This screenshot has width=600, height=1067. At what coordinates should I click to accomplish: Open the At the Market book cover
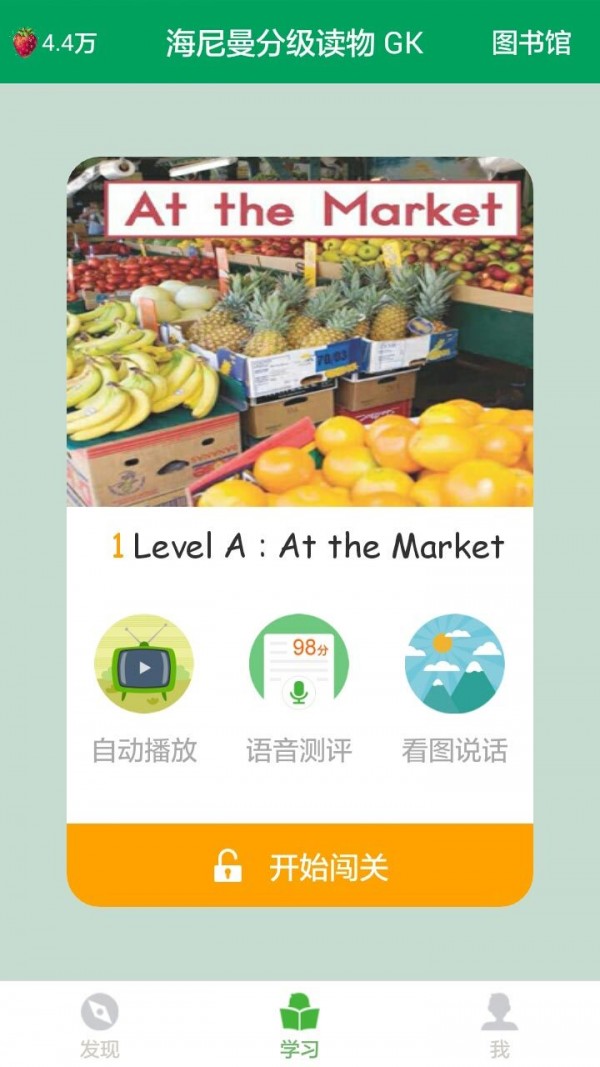(x=300, y=332)
